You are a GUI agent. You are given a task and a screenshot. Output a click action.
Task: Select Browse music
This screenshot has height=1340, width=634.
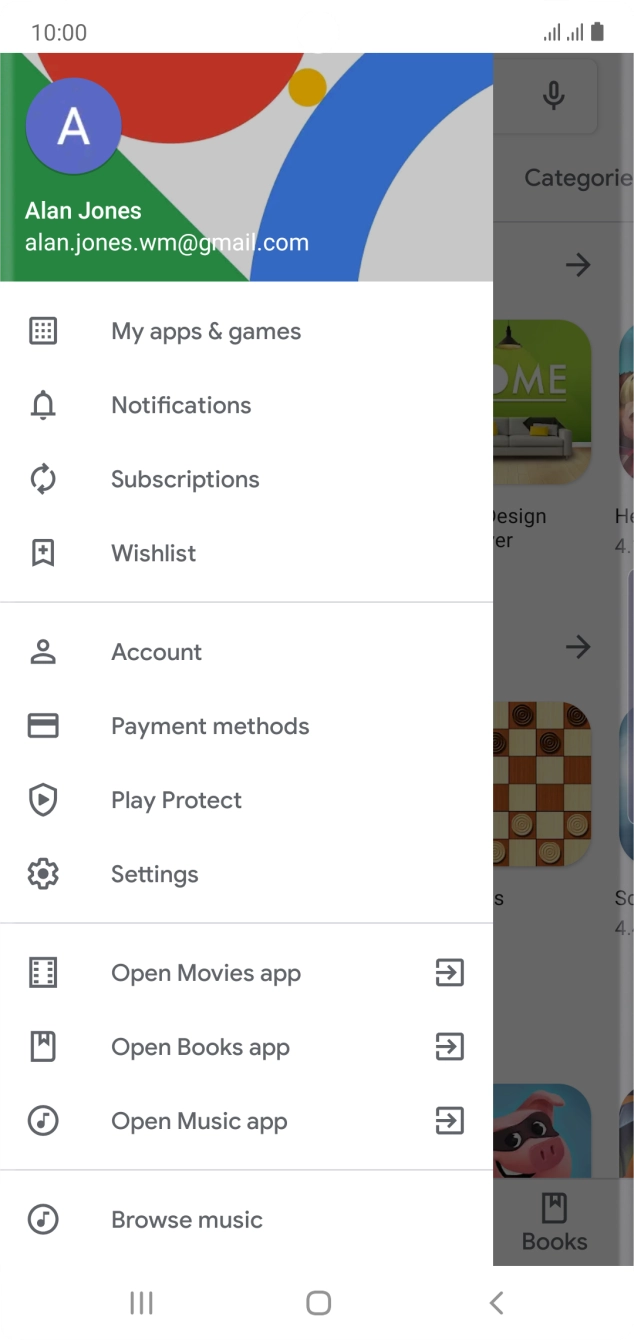tap(187, 1220)
